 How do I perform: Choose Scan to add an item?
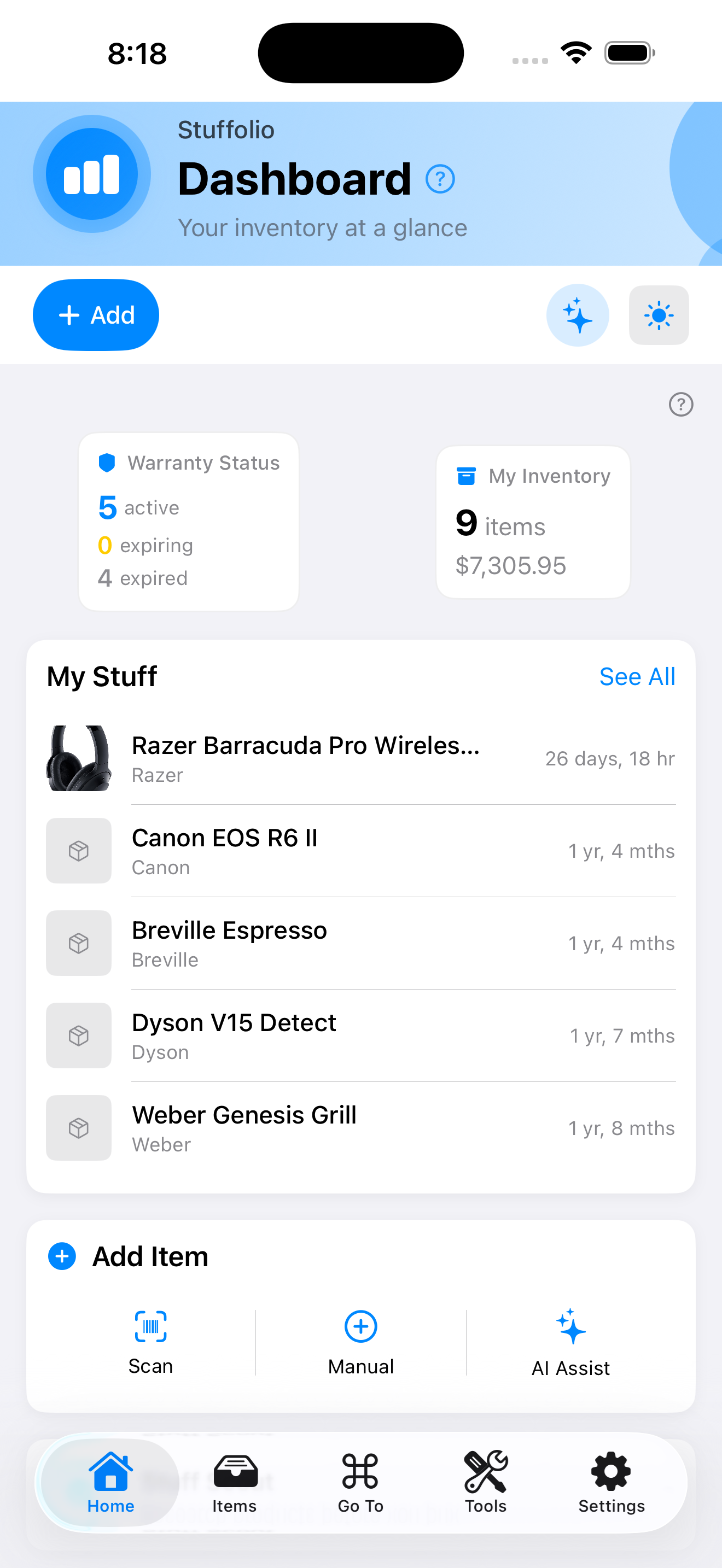click(x=150, y=1342)
